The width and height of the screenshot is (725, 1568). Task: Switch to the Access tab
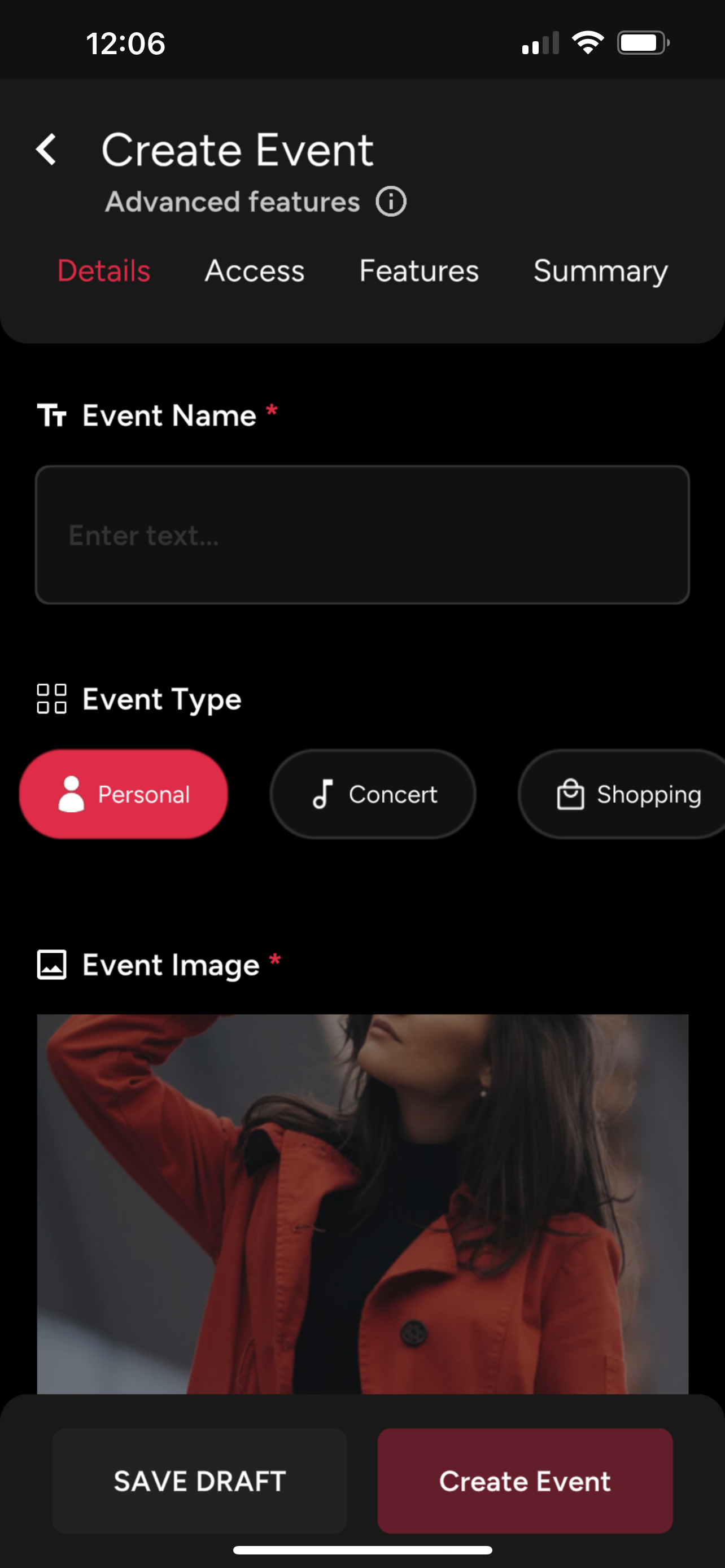pos(255,271)
